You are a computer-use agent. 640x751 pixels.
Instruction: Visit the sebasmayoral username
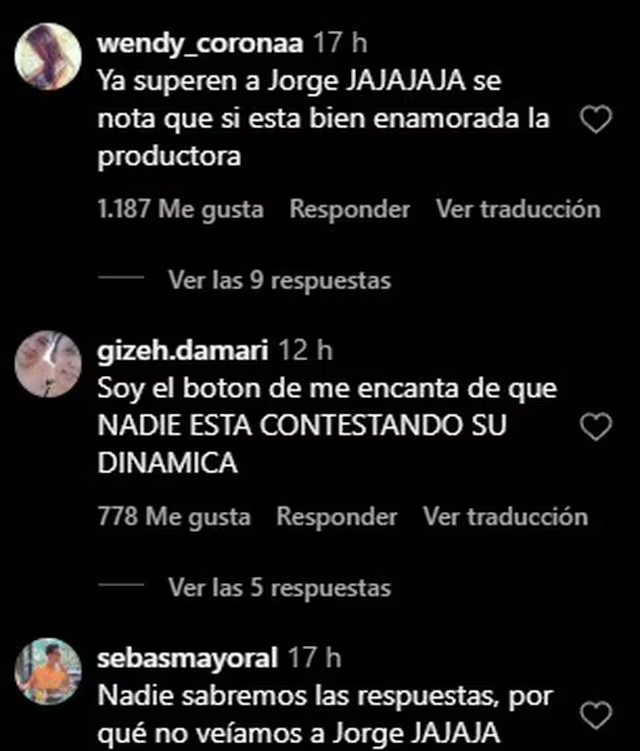187,658
